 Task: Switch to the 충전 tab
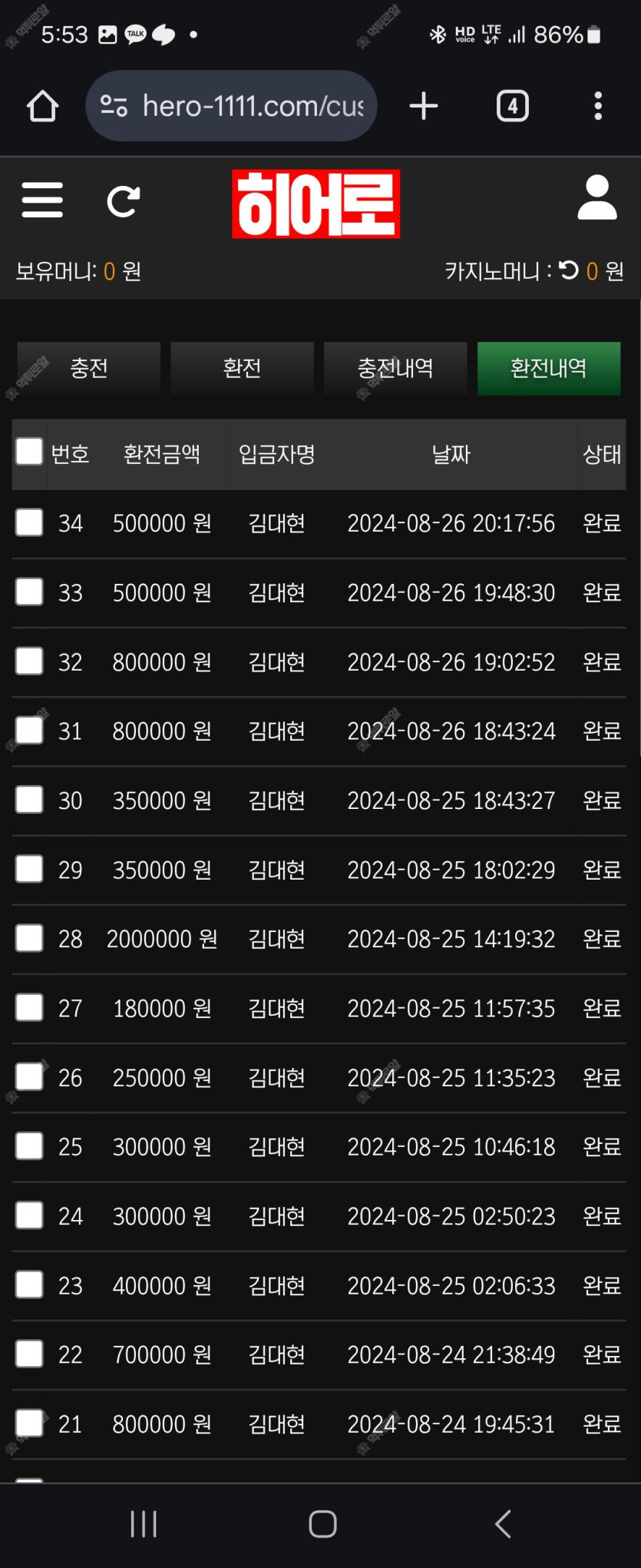89,369
